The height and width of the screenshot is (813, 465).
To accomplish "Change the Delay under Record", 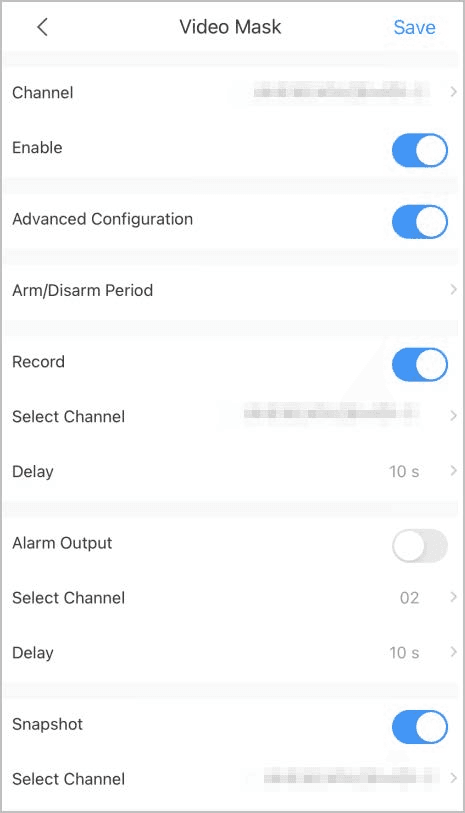I will coord(231,471).
